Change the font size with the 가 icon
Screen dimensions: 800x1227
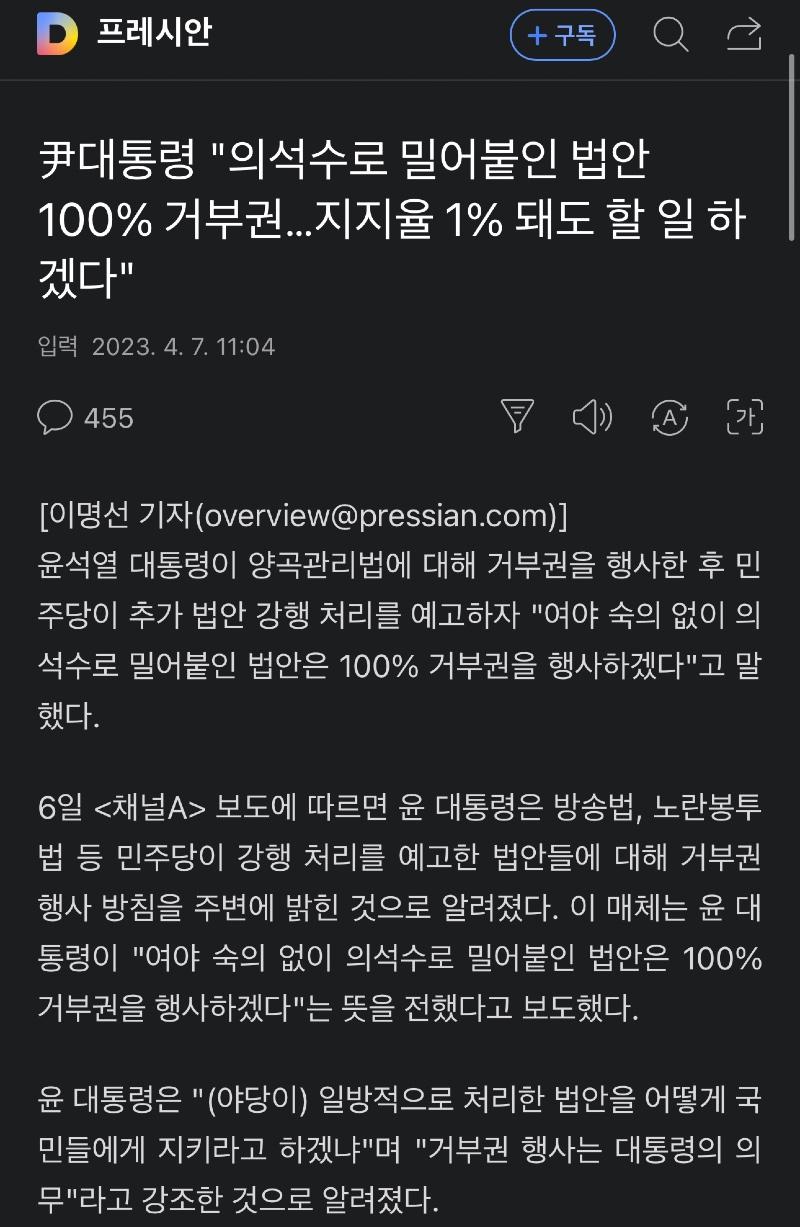coord(744,416)
